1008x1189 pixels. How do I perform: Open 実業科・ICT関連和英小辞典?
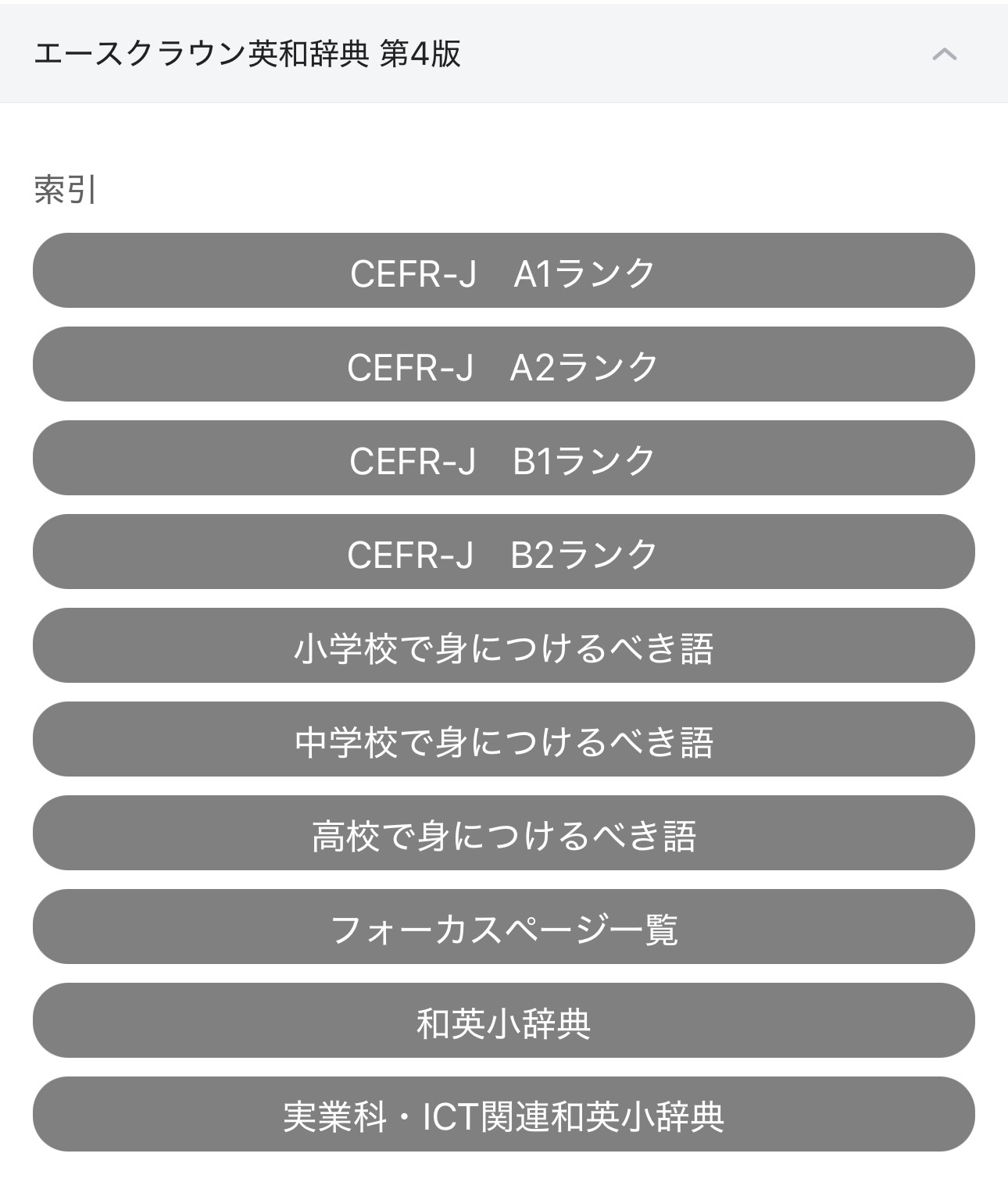[x=503, y=1114]
